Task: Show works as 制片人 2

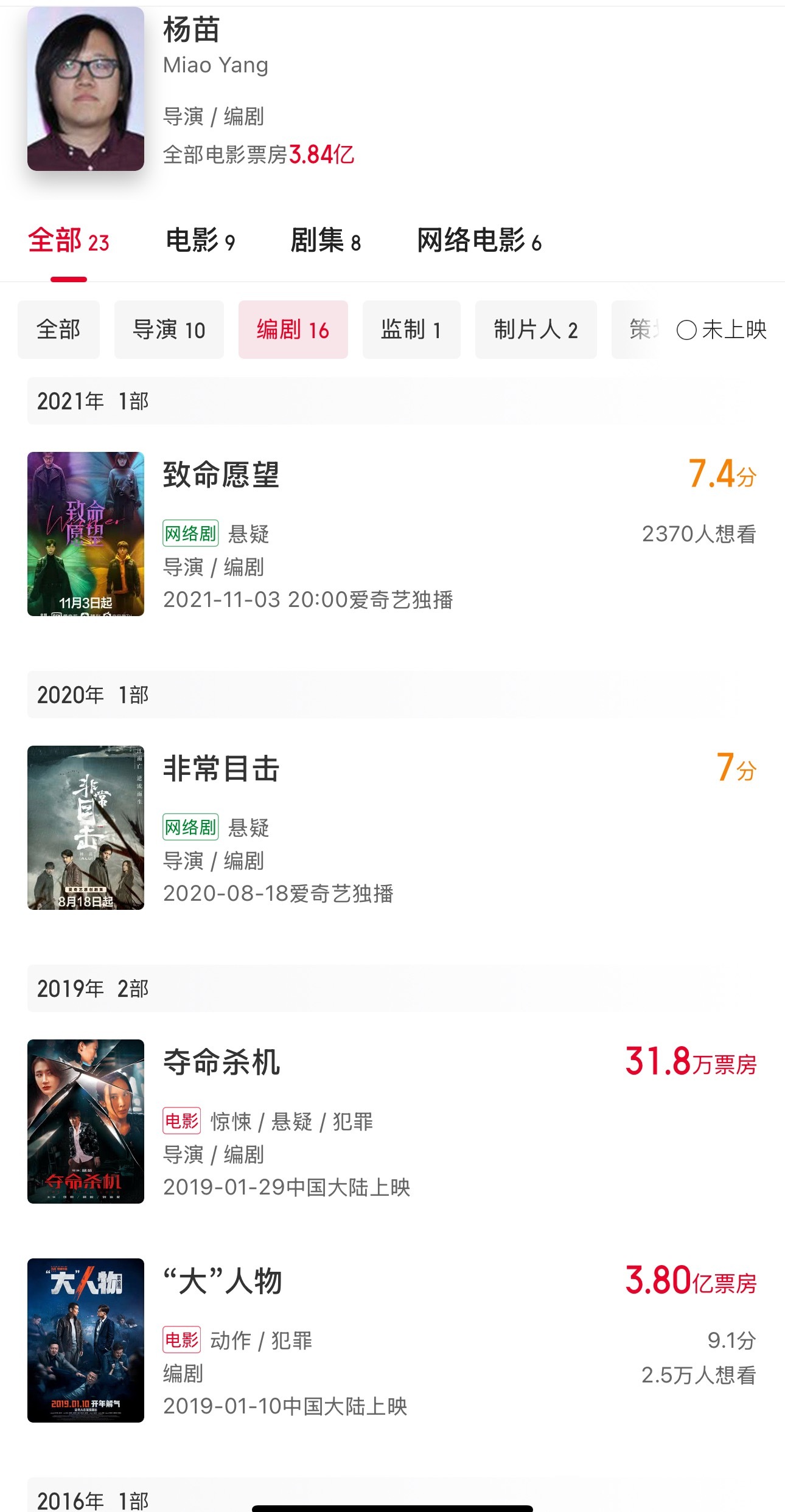Action: coord(536,330)
